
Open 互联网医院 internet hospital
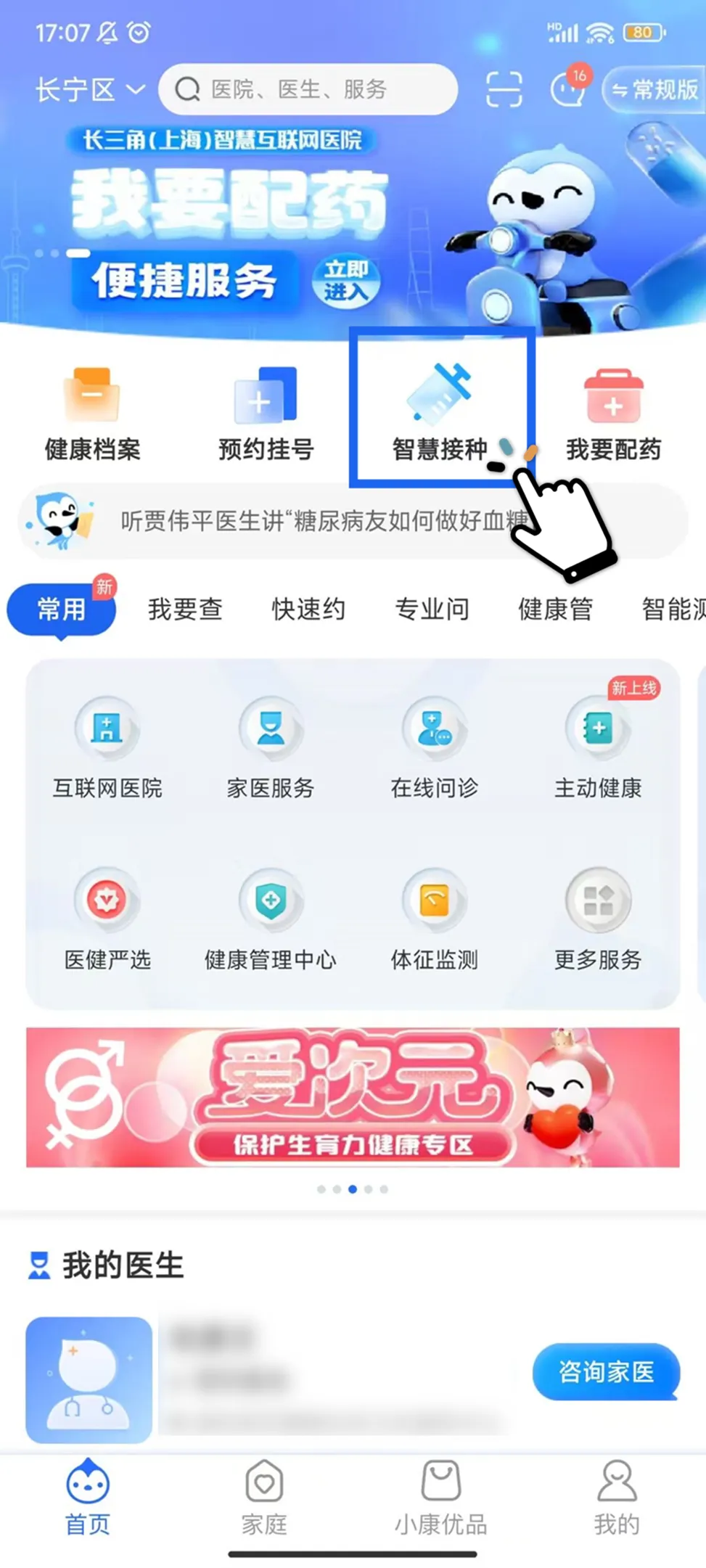coord(107,747)
